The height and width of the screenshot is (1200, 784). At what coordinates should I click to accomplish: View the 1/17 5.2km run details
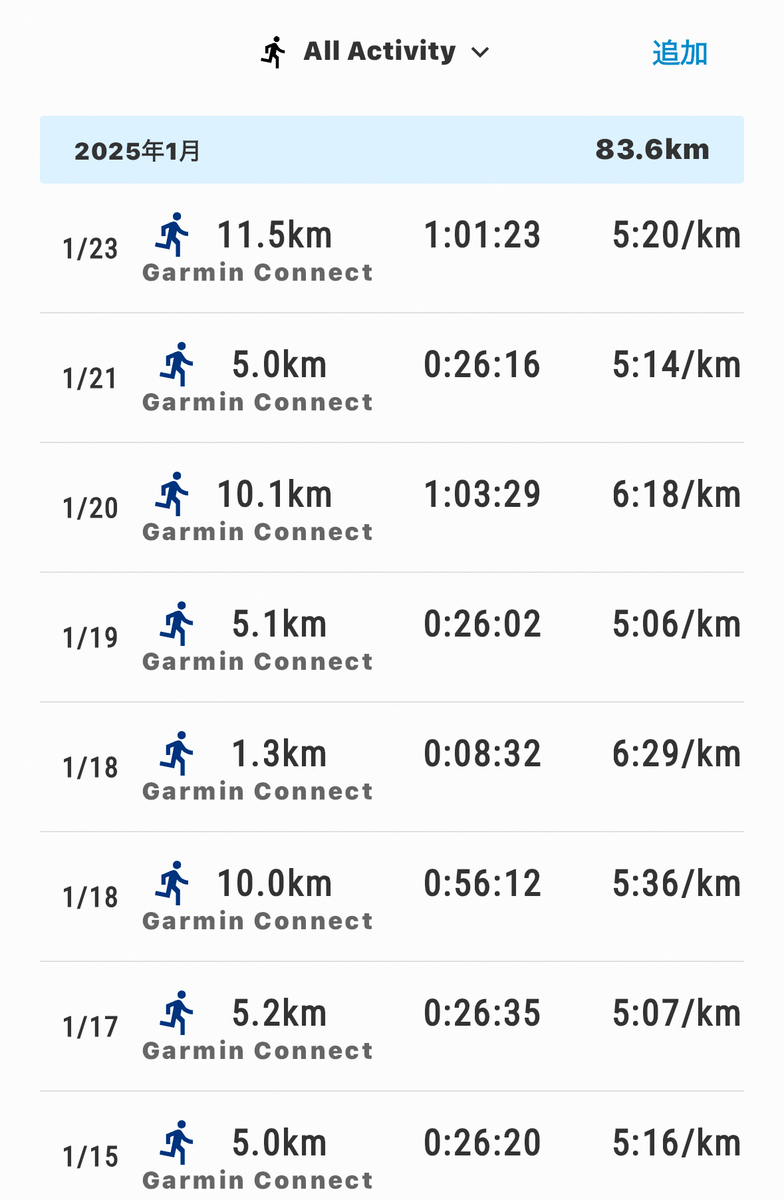392,1026
